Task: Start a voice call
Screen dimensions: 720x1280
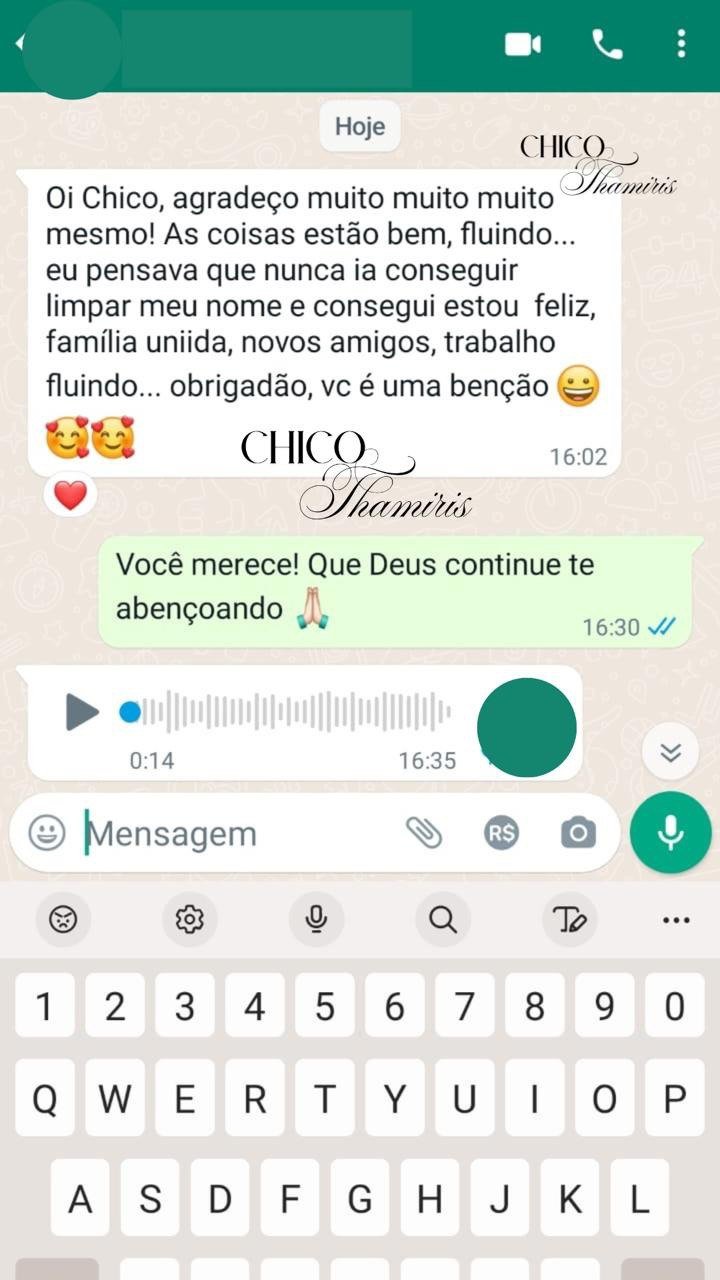Action: [x=607, y=44]
